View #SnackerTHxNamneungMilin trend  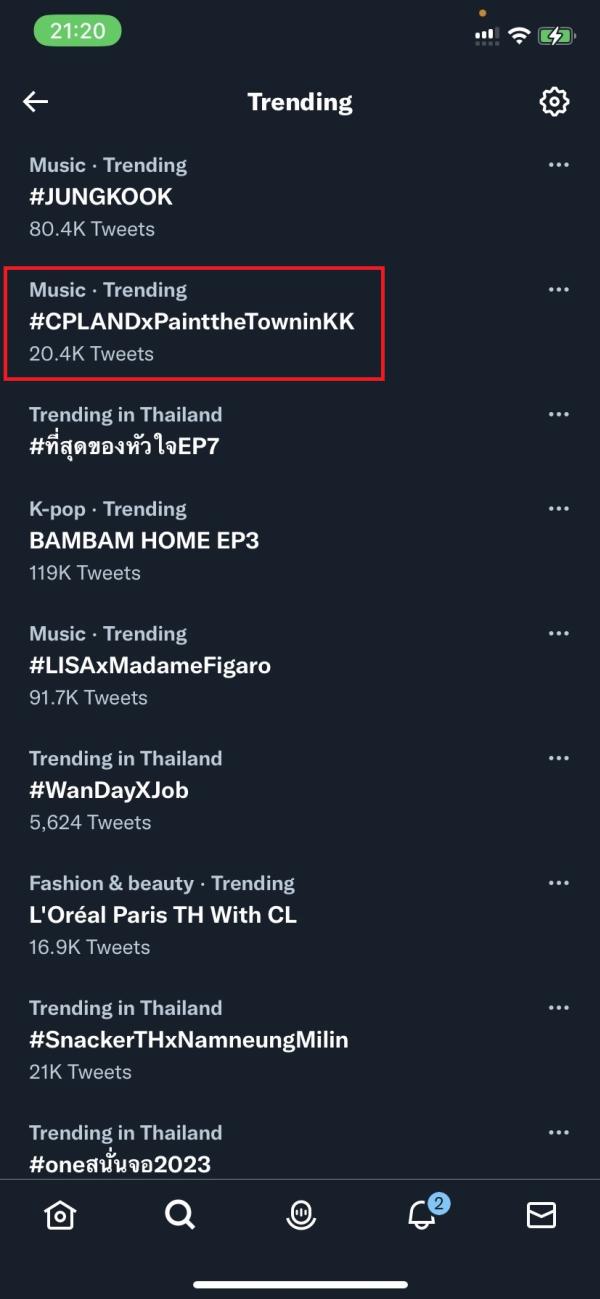[x=300, y=1041]
